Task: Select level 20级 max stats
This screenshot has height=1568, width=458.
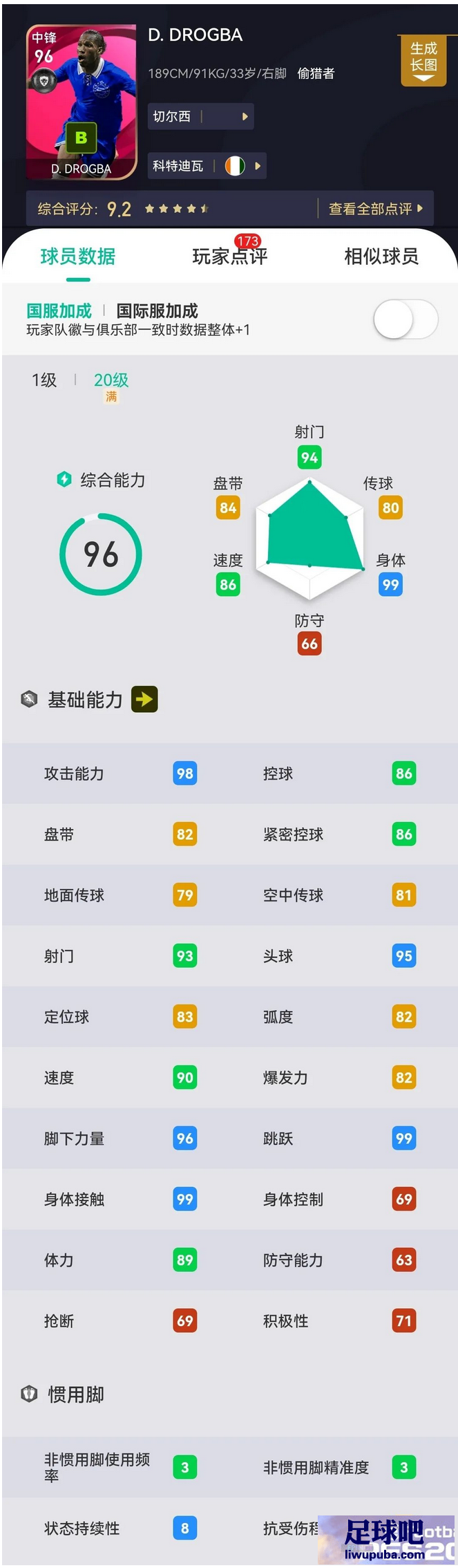Action: (111, 380)
